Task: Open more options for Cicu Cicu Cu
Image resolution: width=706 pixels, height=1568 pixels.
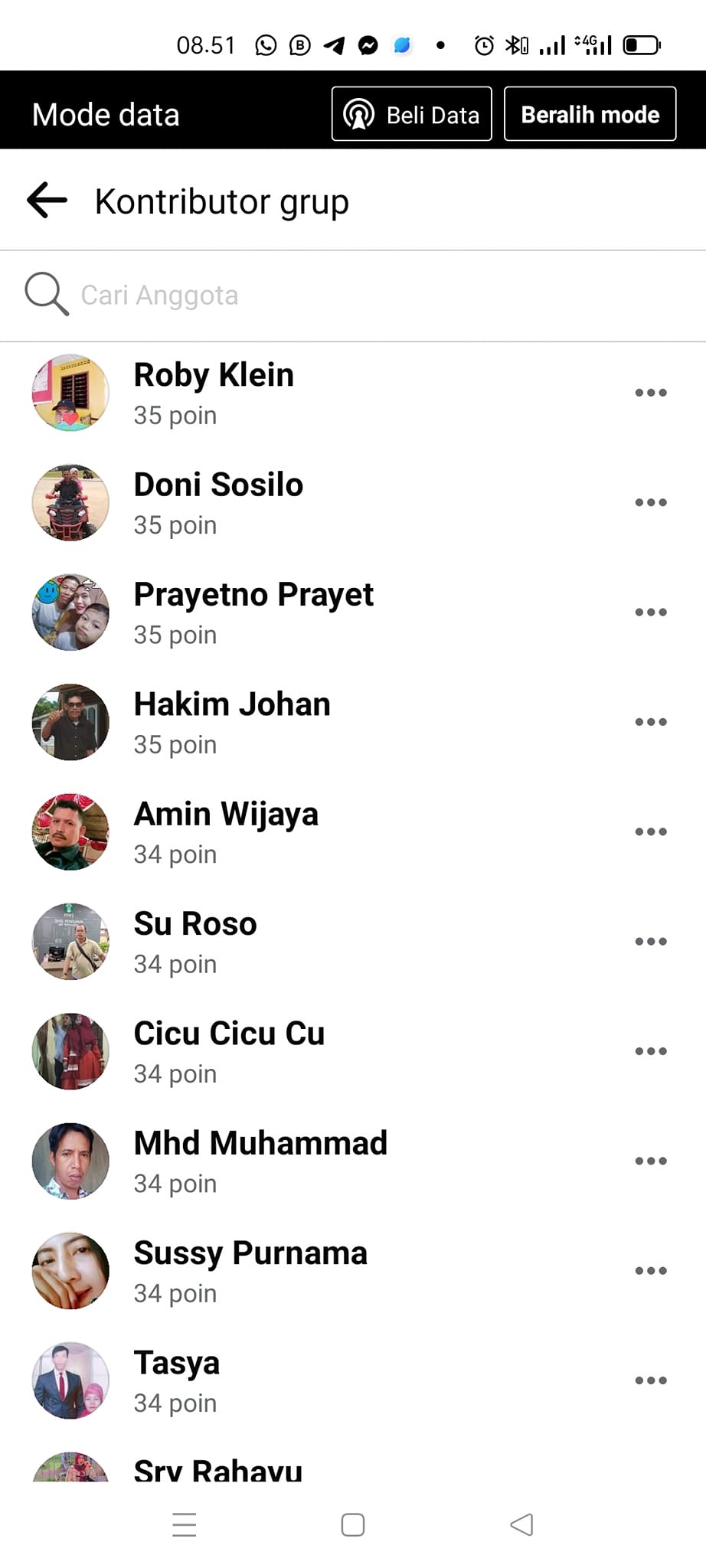Action: click(x=651, y=1051)
